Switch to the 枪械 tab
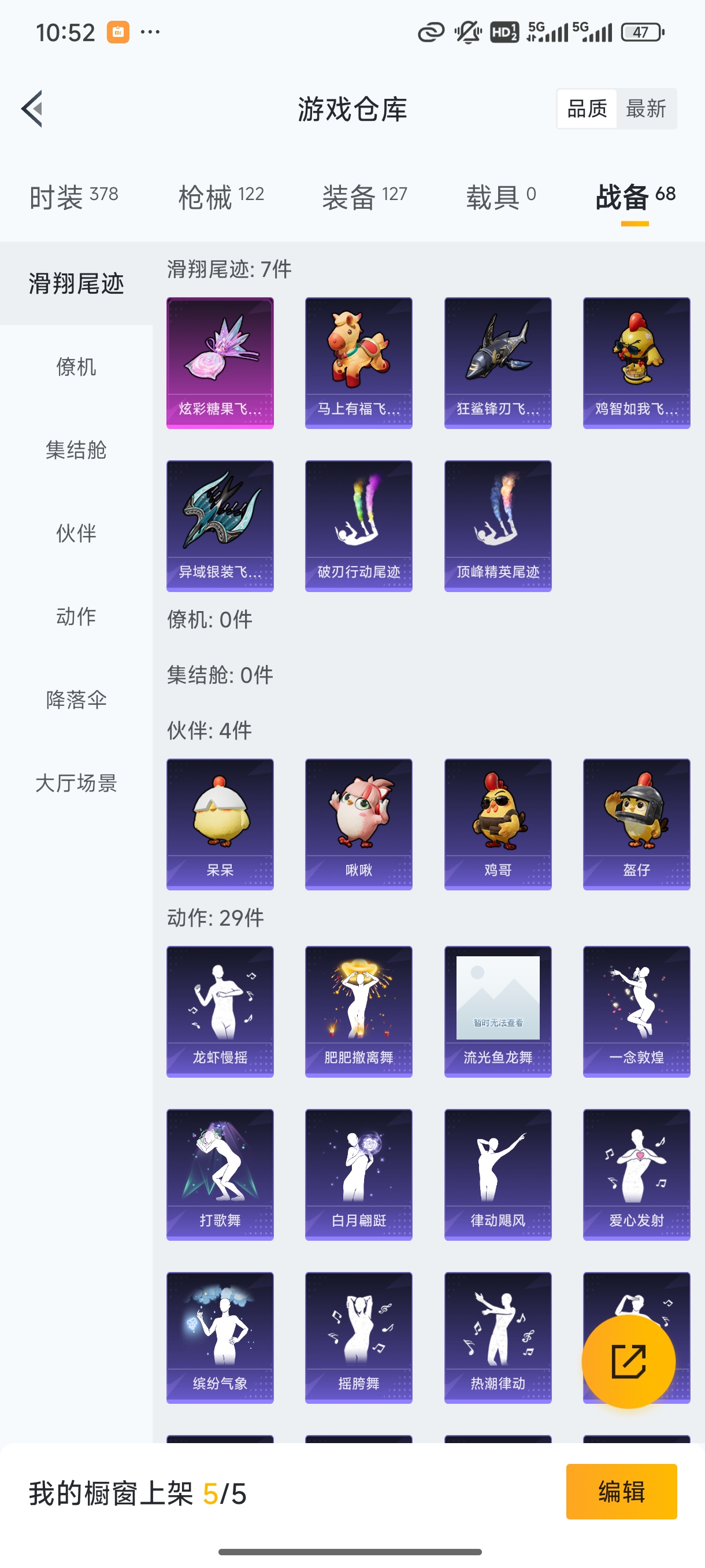Screen dimensions: 705x1568 click(x=219, y=196)
